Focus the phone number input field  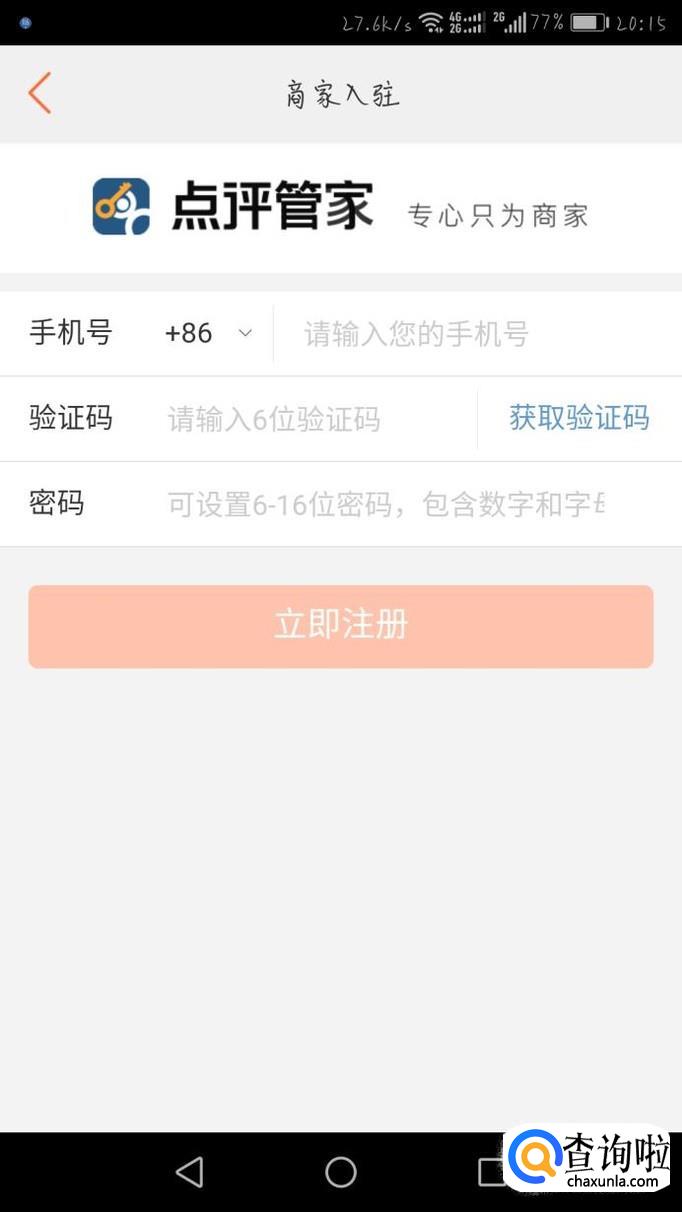tap(470, 333)
